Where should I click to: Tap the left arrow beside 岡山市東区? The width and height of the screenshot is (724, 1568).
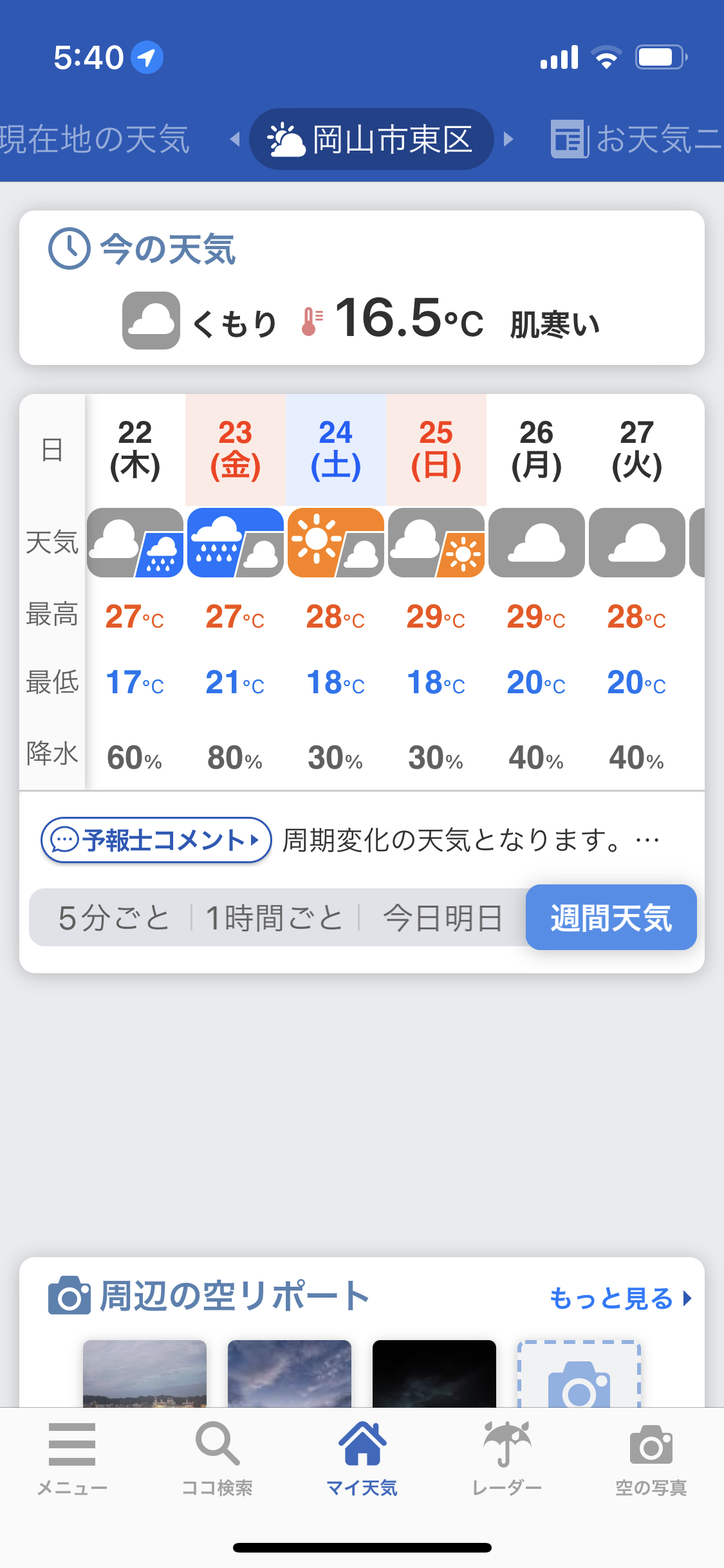[x=236, y=139]
